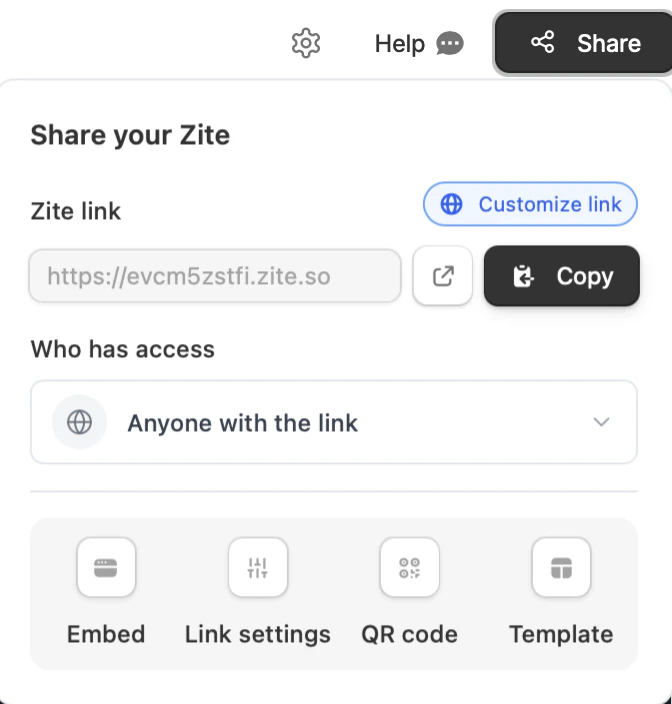
Task: Open the link in a new tab
Action: tap(443, 276)
